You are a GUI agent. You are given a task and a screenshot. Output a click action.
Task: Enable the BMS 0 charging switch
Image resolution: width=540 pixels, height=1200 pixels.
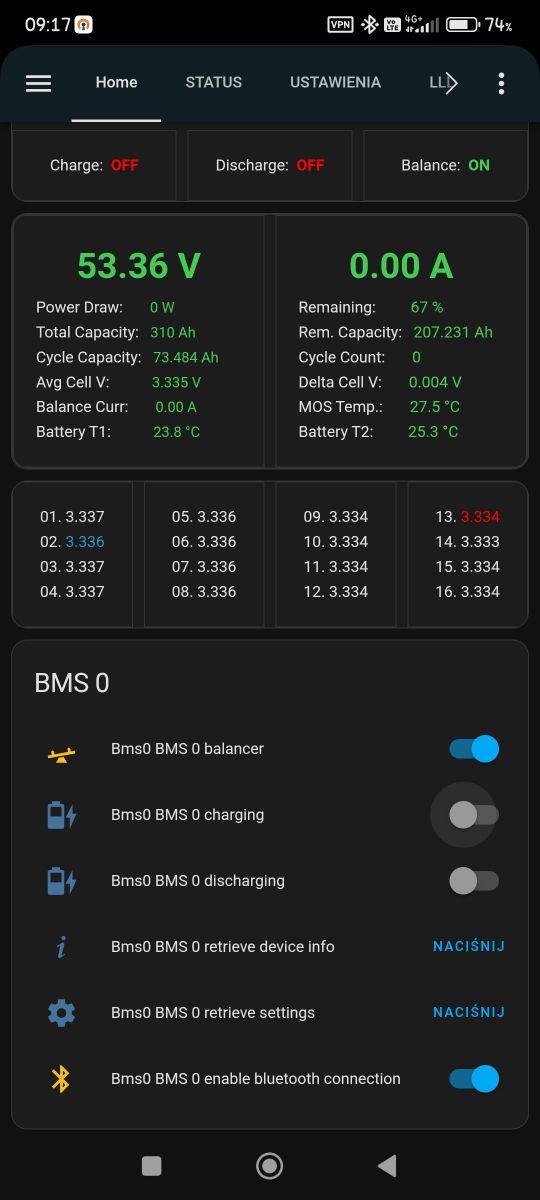[474, 815]
